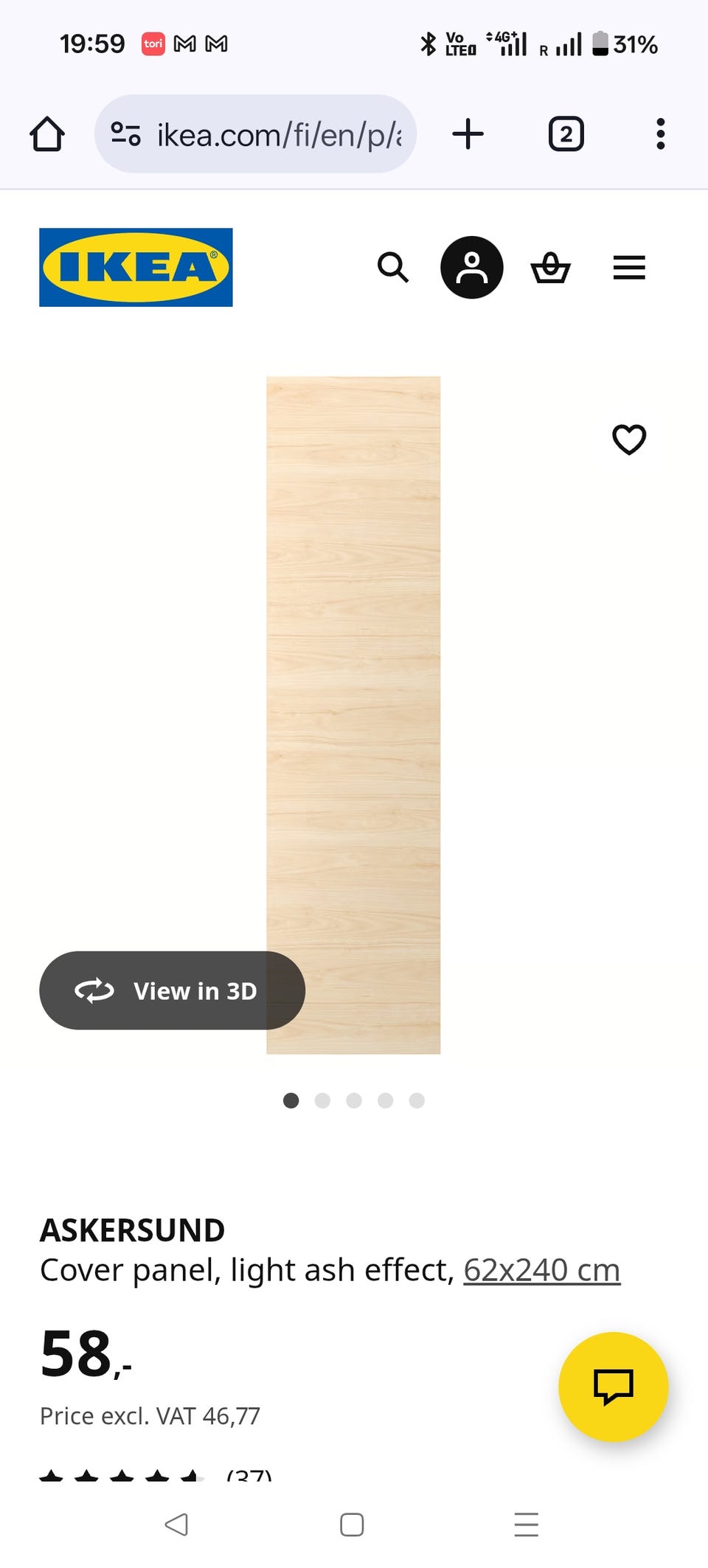Jump to the second product image dot

point(322,1100)
